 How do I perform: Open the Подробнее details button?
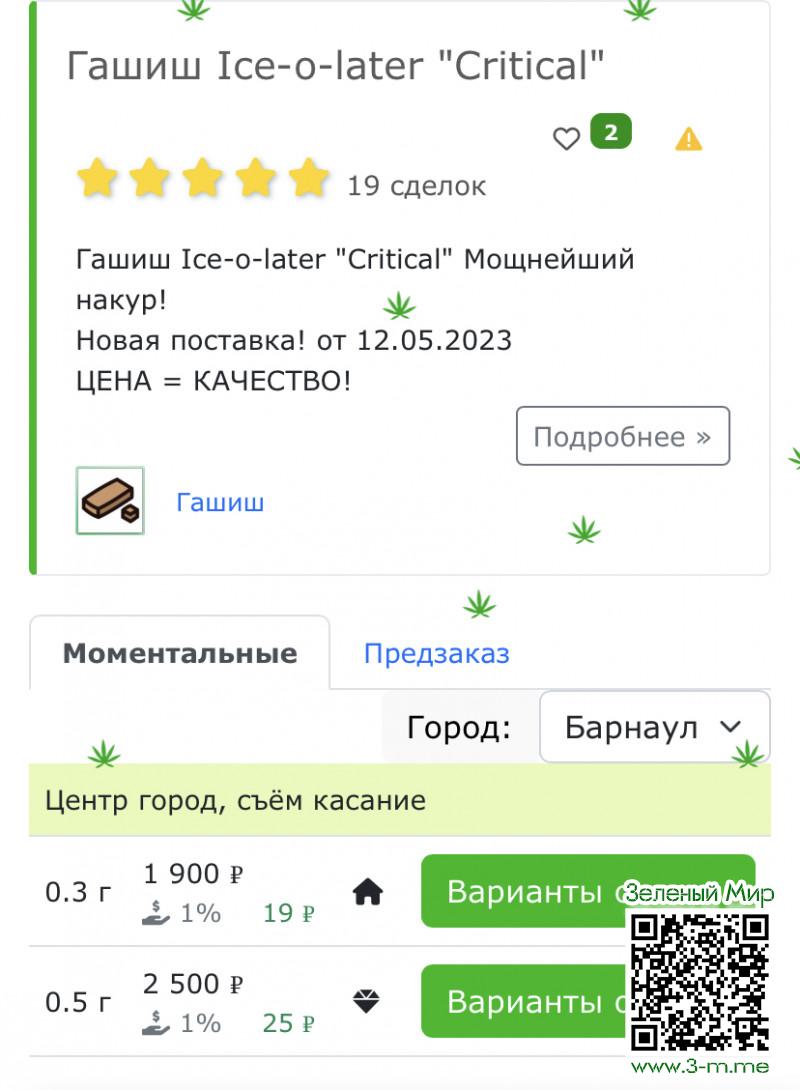pyautogui.click(x=622, y=436)
